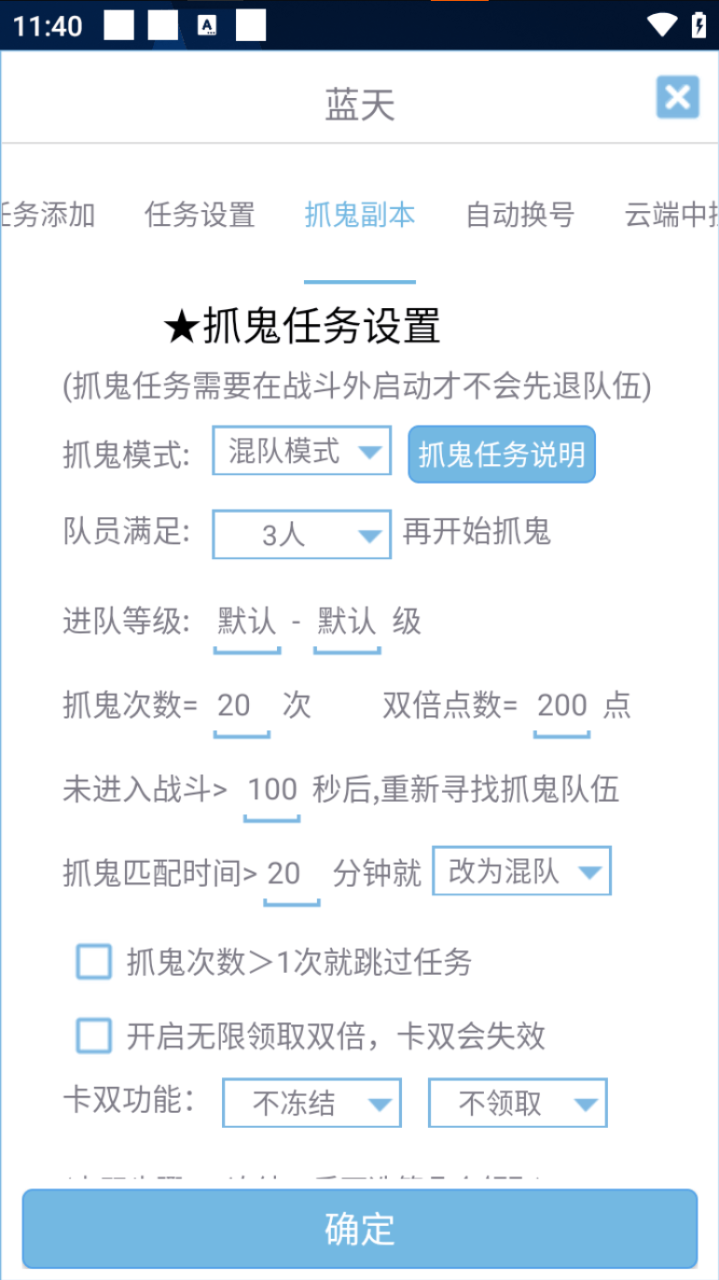
Task: Switch to the 自动换号 tab
Action: pyautogui.click(x=520, y=214)
